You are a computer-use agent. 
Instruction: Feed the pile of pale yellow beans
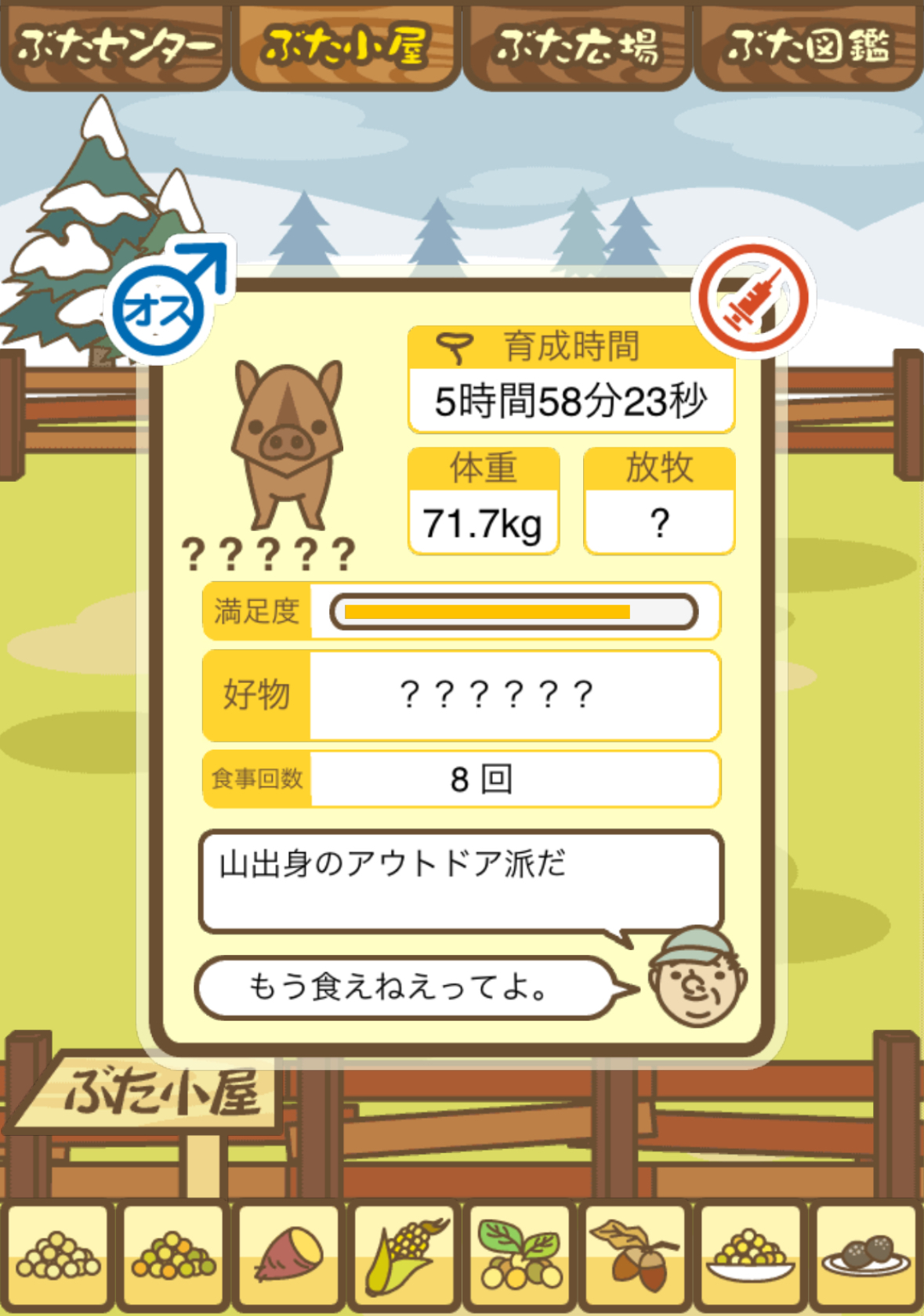click(58, 1256)
